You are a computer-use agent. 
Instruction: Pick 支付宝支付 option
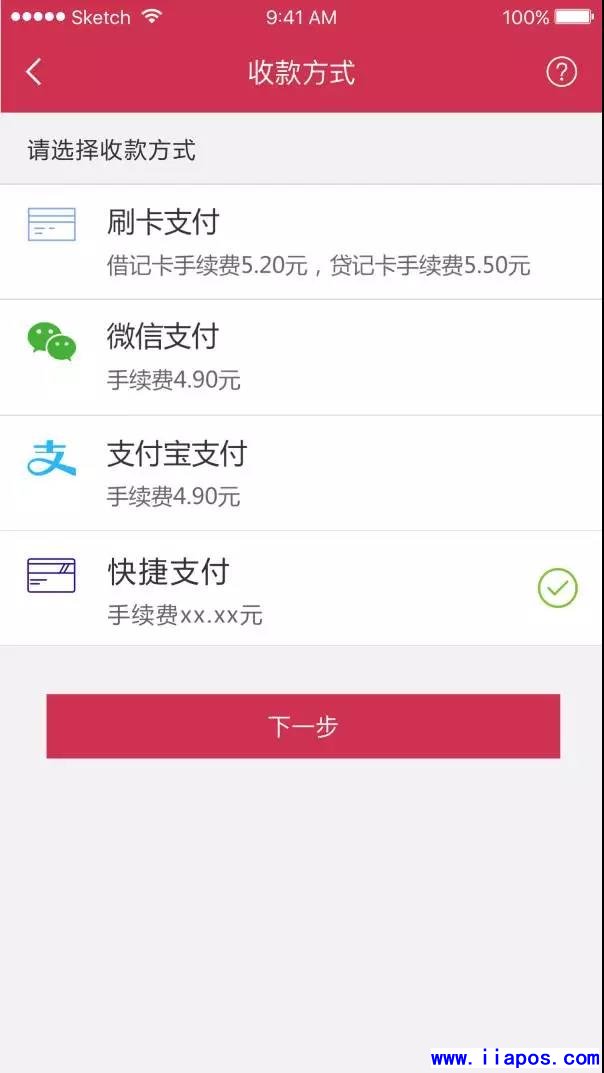[300, 473]
